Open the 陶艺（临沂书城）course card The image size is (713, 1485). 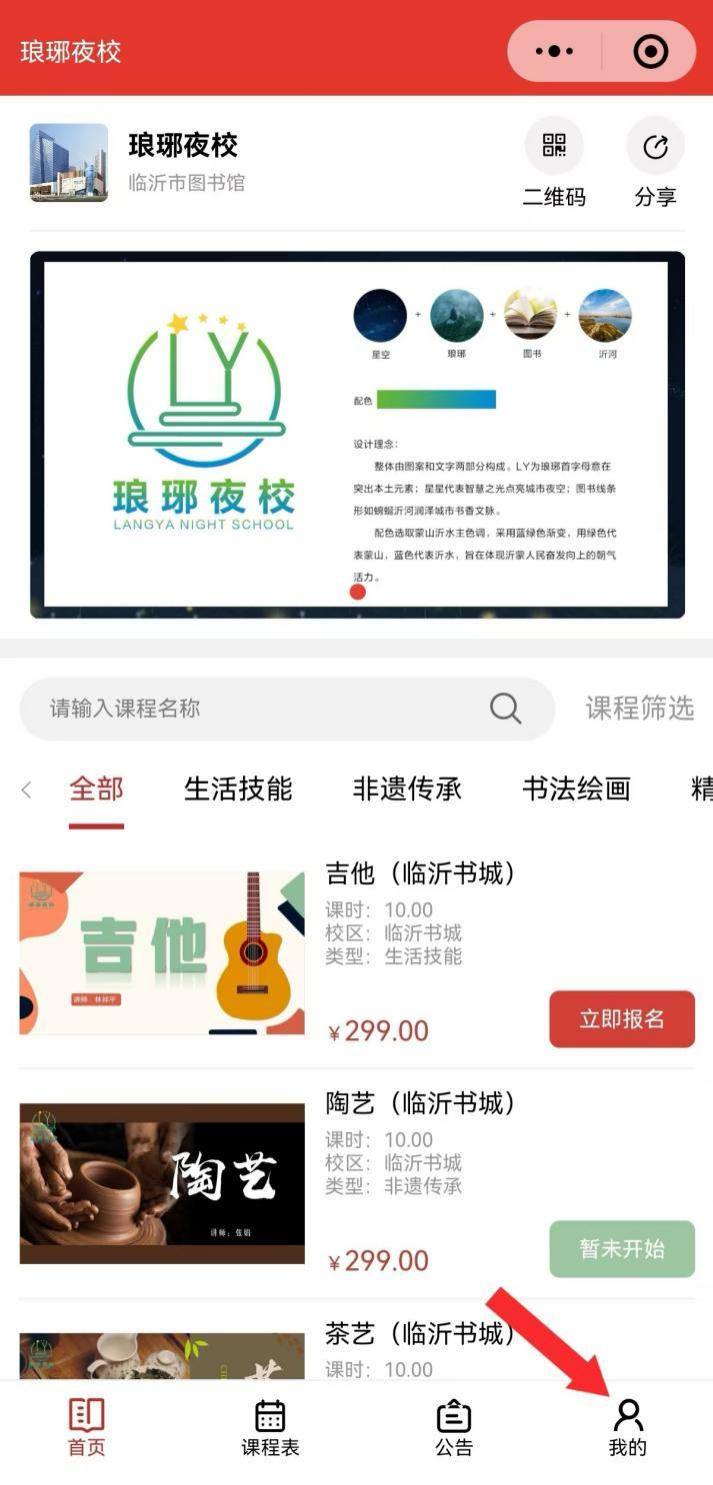pos(357,1184)
